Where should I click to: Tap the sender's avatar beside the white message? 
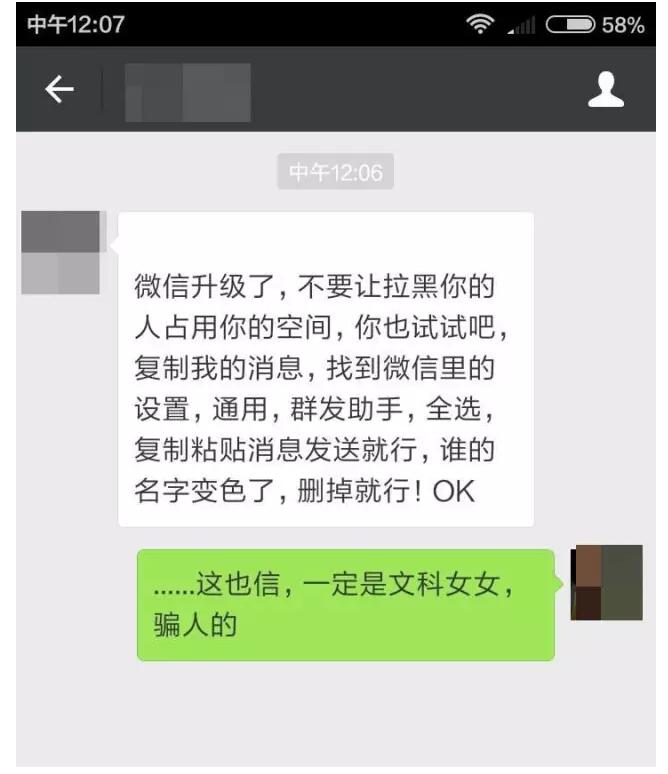coord(62,253)
